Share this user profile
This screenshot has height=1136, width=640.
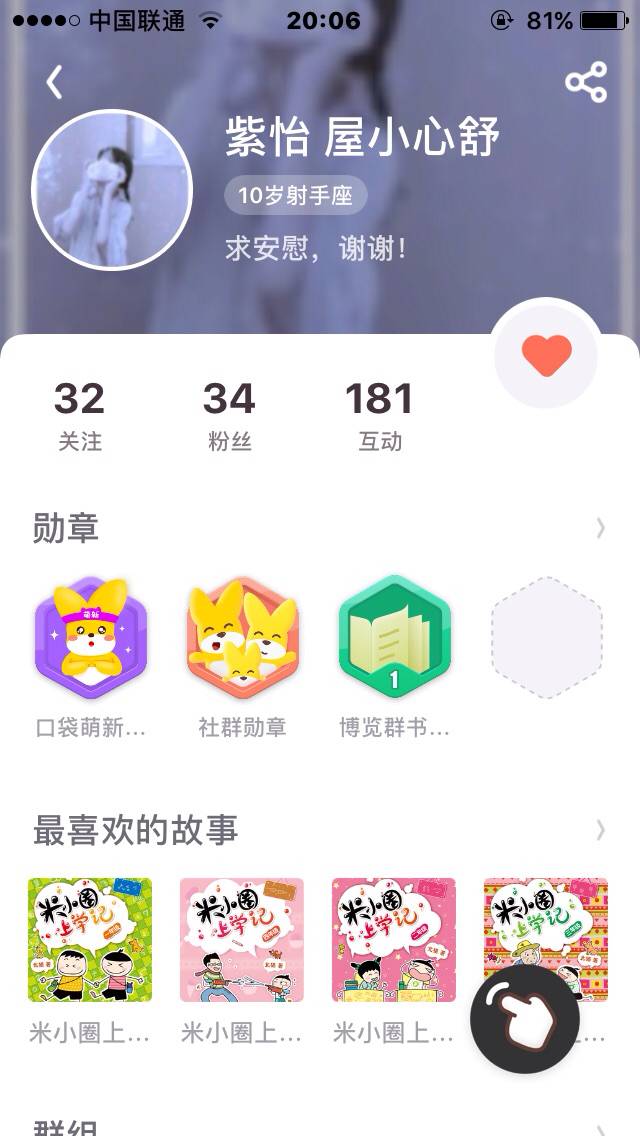[586, 82]
